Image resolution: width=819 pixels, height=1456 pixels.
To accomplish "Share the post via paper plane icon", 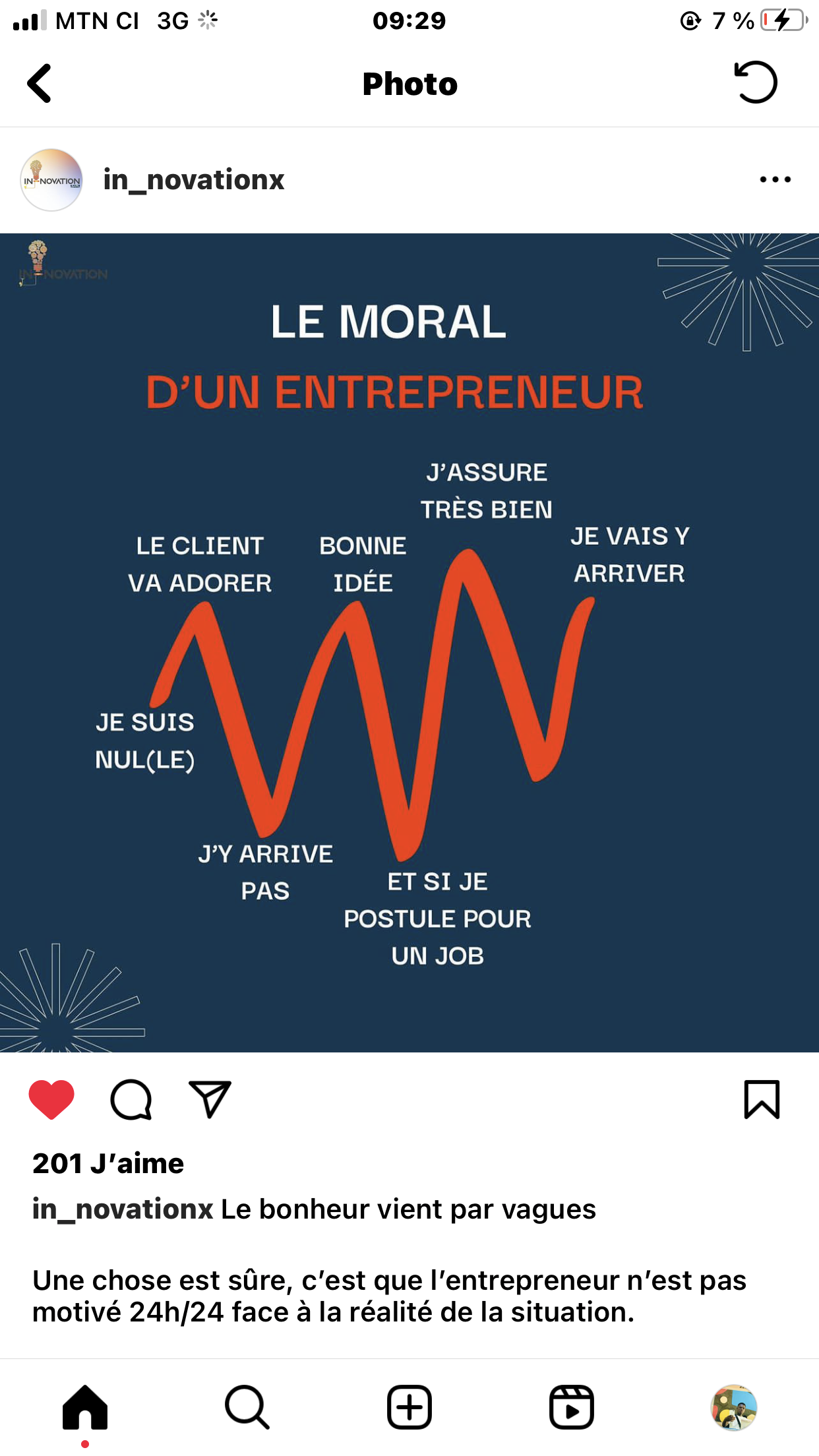I will [x=210, y=1099].
